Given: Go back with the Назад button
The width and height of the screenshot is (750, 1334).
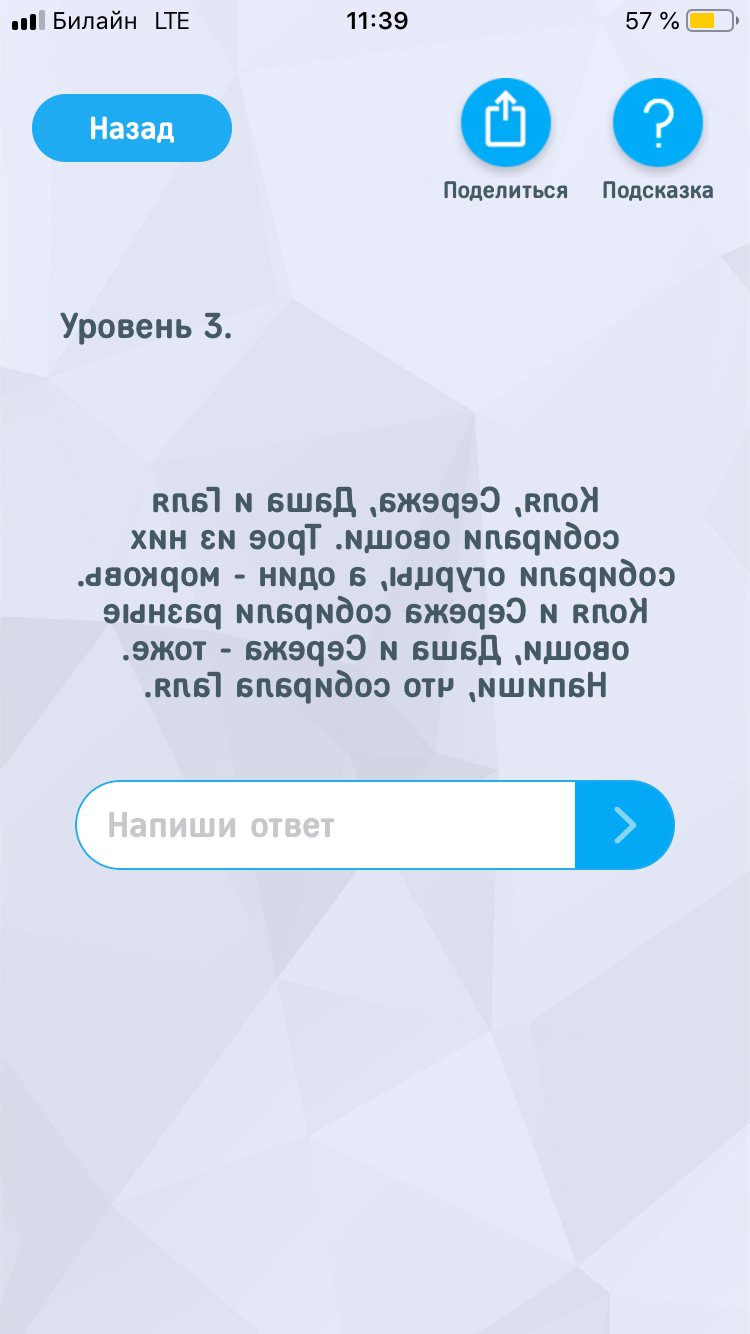Looking at the screenshot, I should [132, 128].
